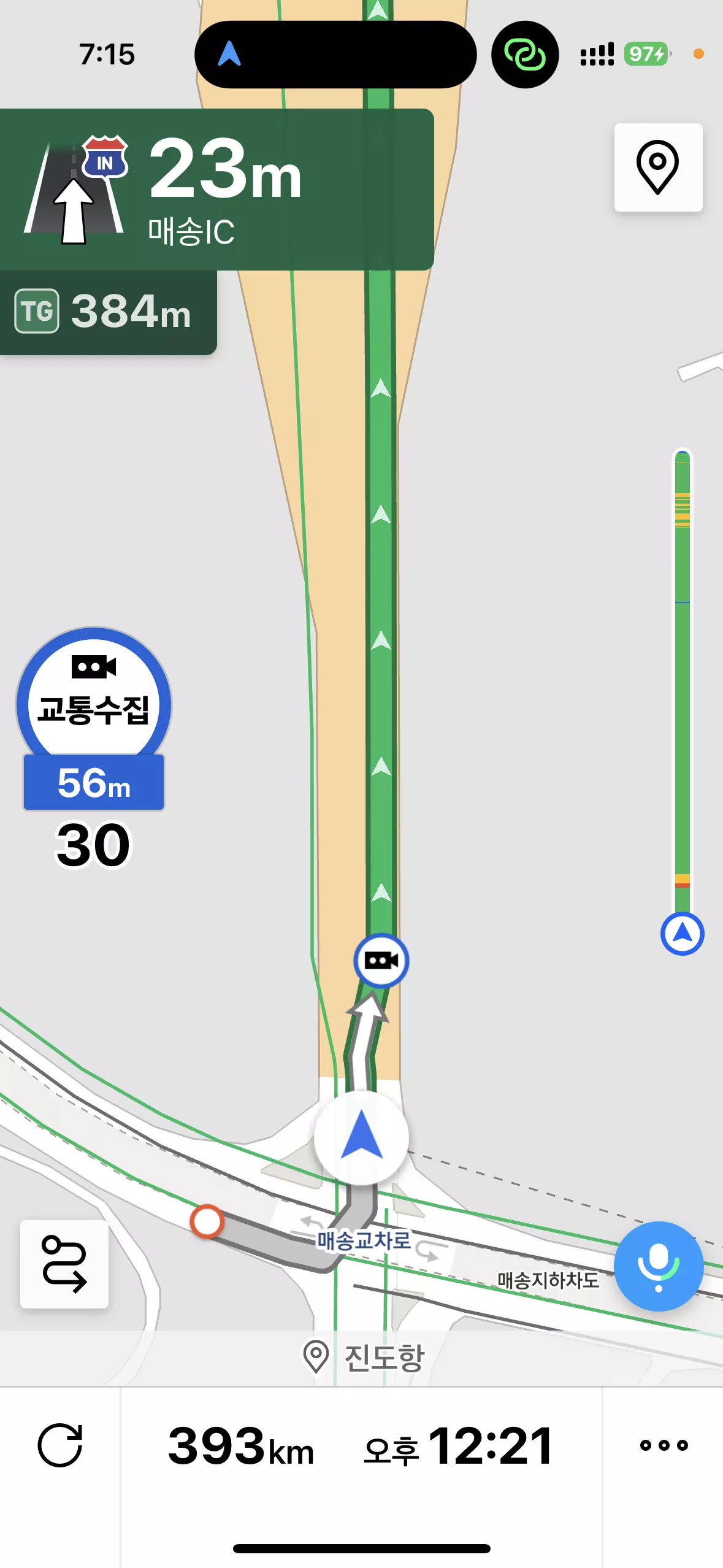
Task: Open the remaining distance and arrival time panel
Action: (x=361, y=1446)
